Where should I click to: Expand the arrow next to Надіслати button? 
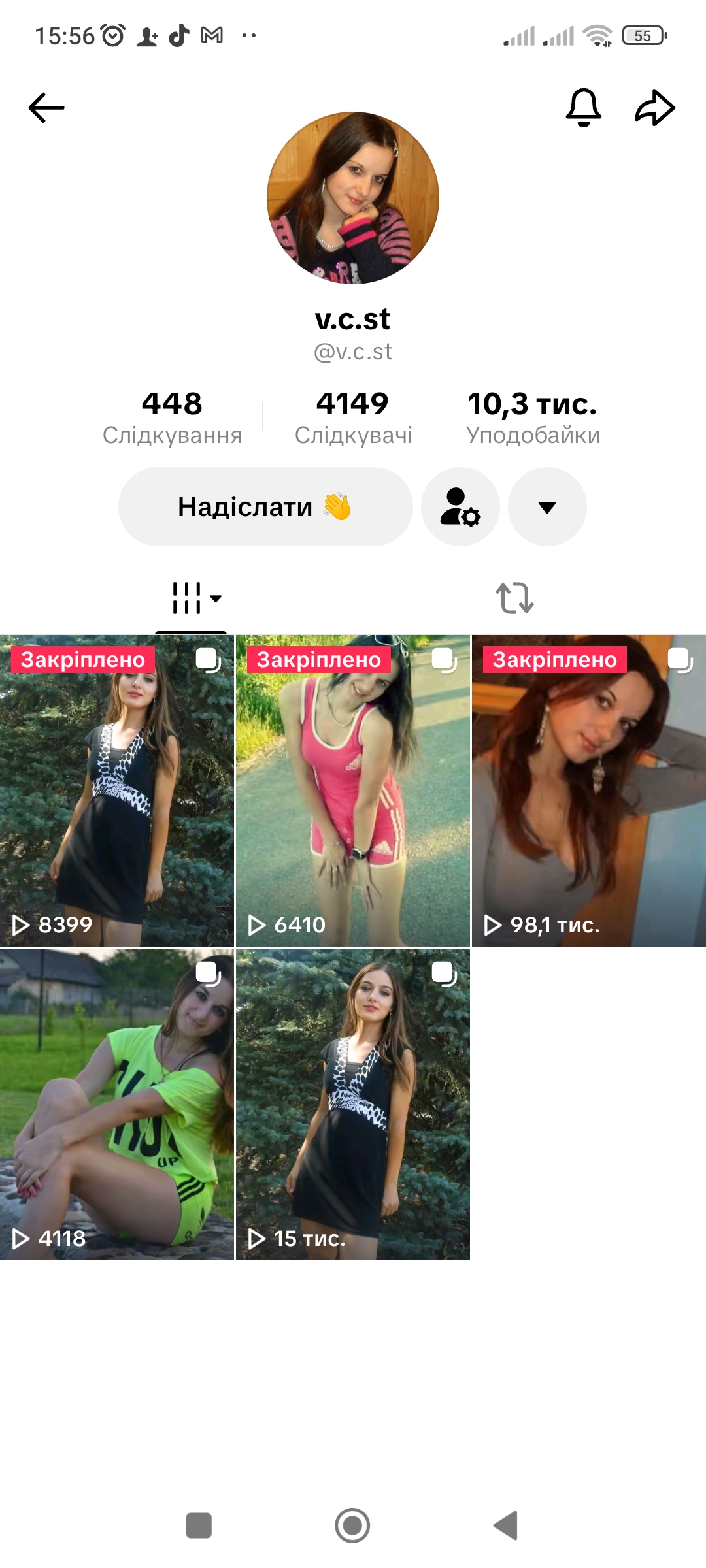[548, 508]
